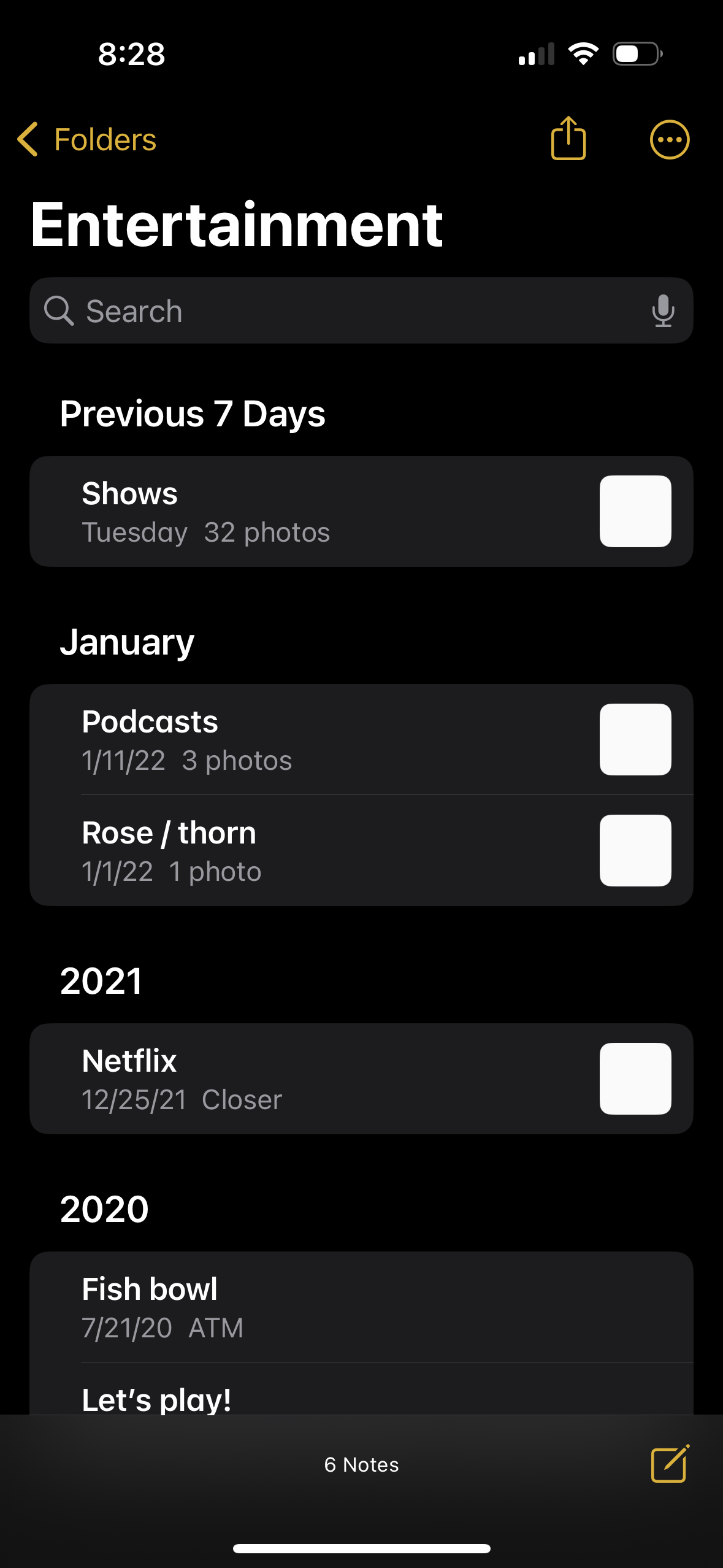Share the Entertainment folder
723x1568 pixels.
[568, 139]
